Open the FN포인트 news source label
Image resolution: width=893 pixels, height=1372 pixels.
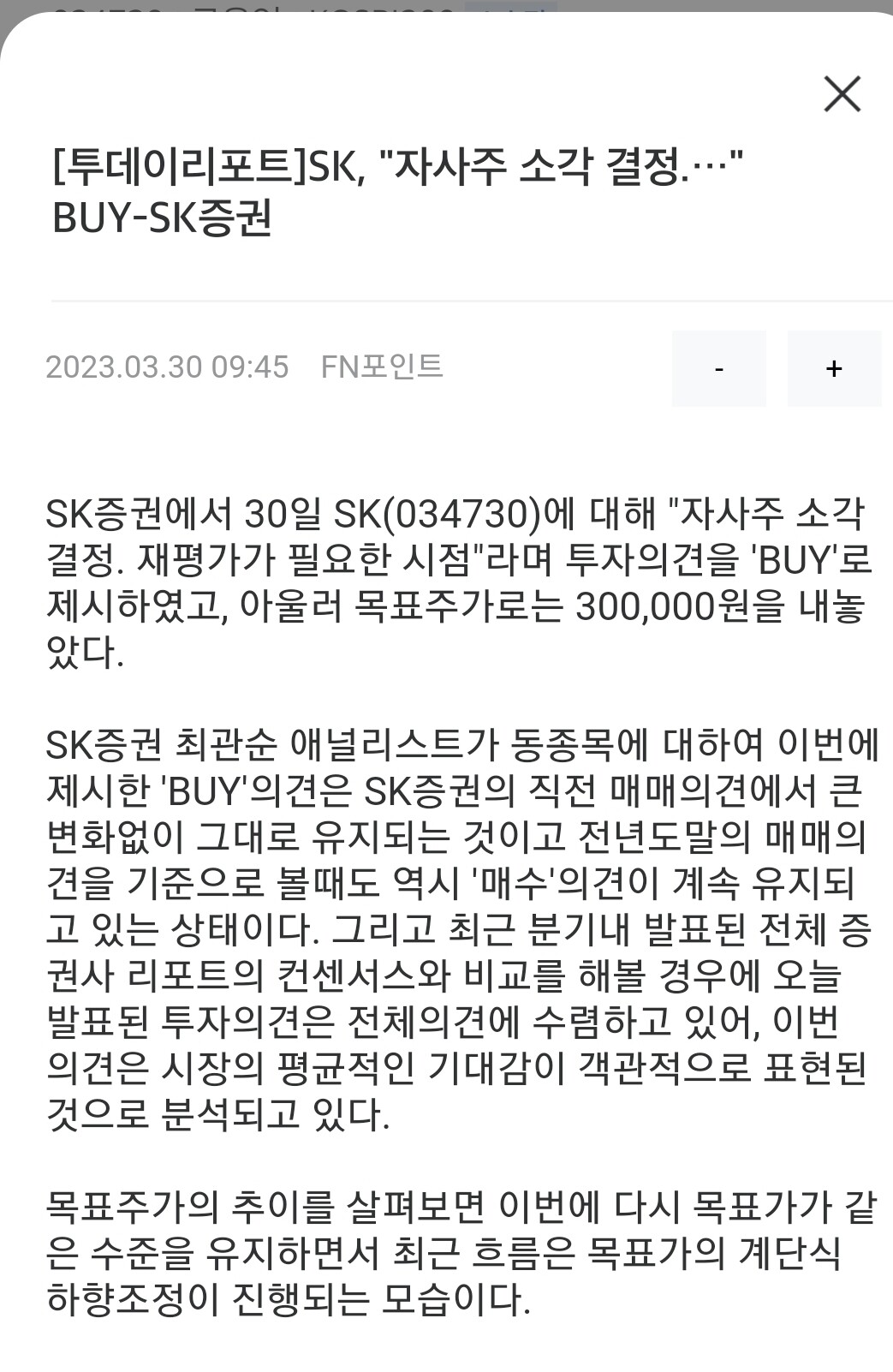point(383,367)
